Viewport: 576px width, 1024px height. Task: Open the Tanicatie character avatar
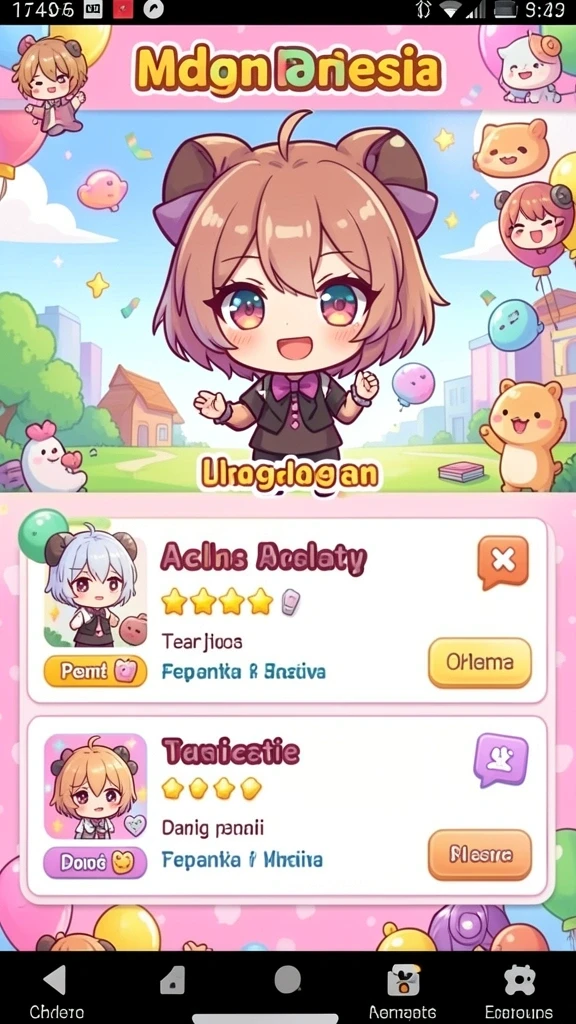tap(95, 786)
